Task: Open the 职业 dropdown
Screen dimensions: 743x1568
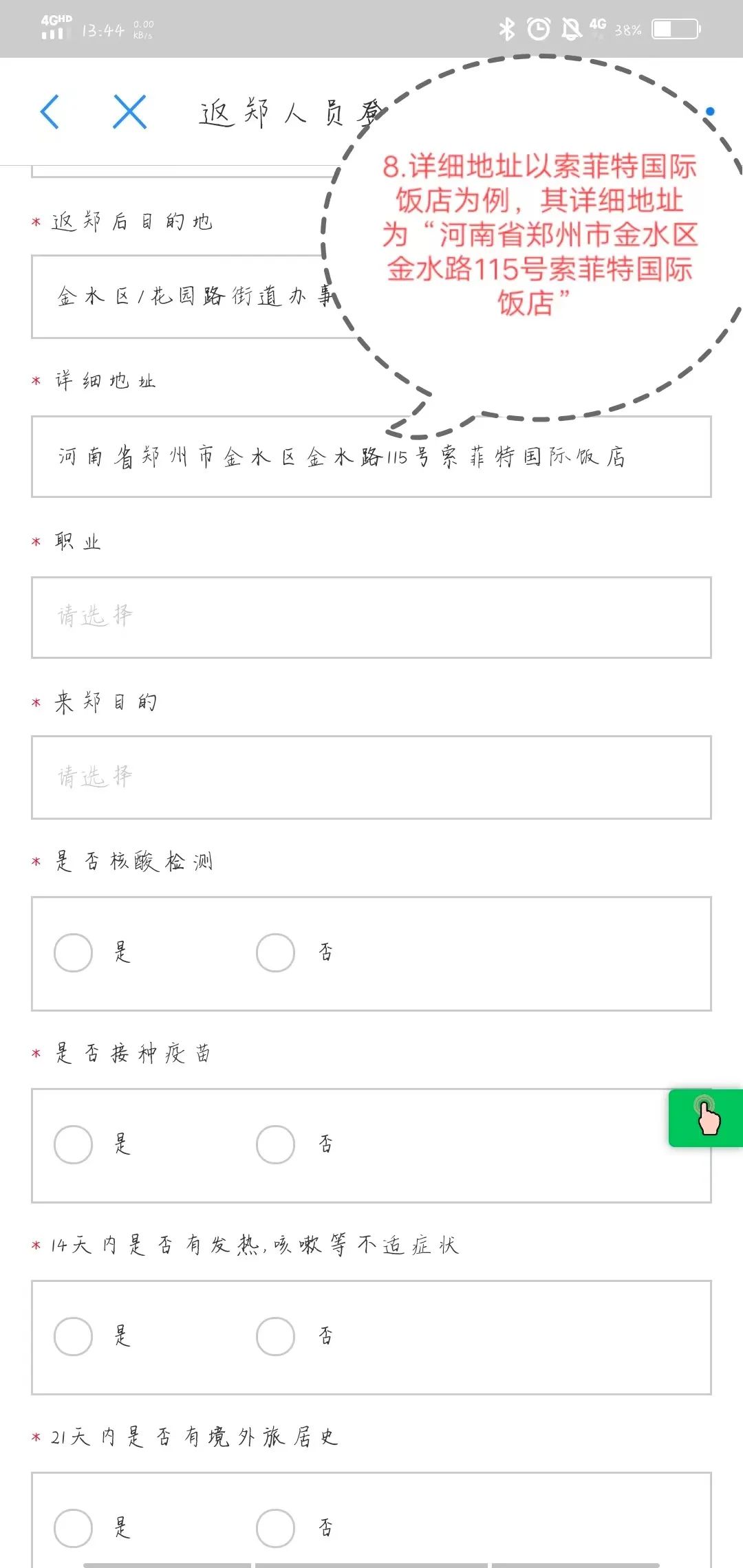Action: [x=371, y=618]
